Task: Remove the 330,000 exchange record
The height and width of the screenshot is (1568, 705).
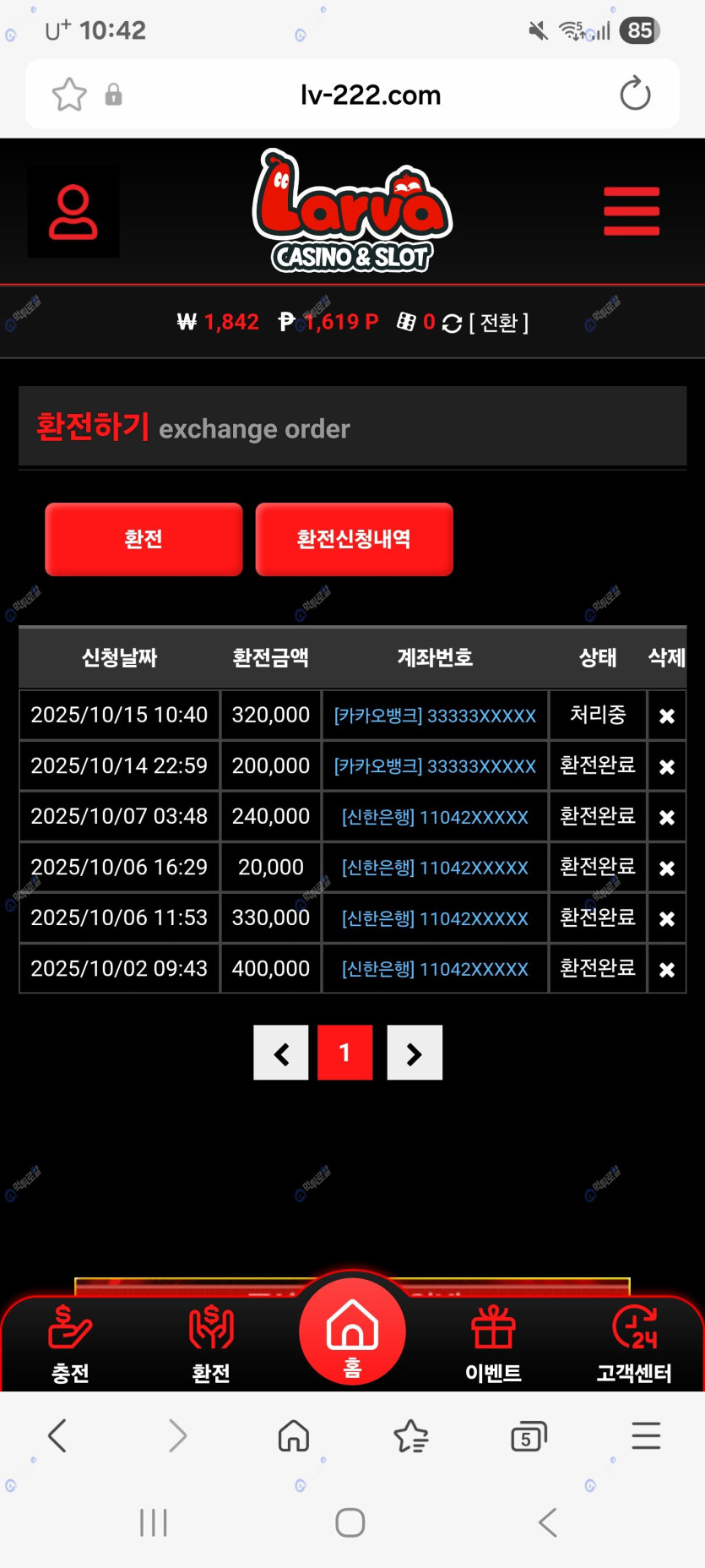Action: tap(666, 918)
